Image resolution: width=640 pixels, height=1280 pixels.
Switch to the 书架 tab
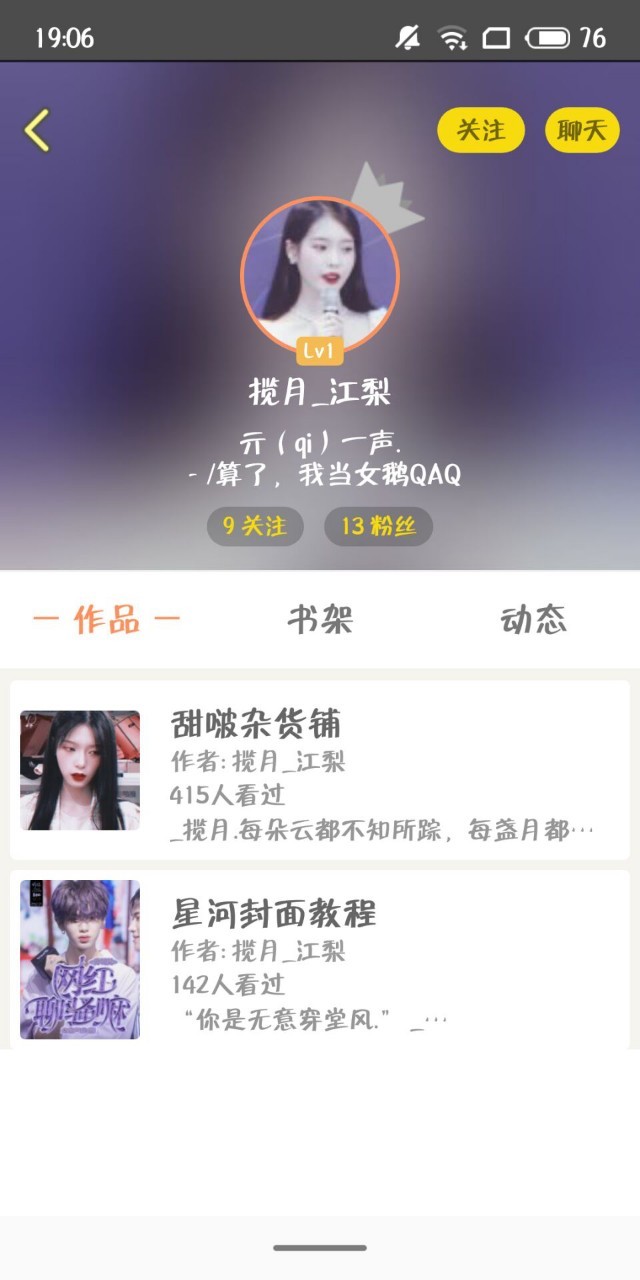click(320, 620)
